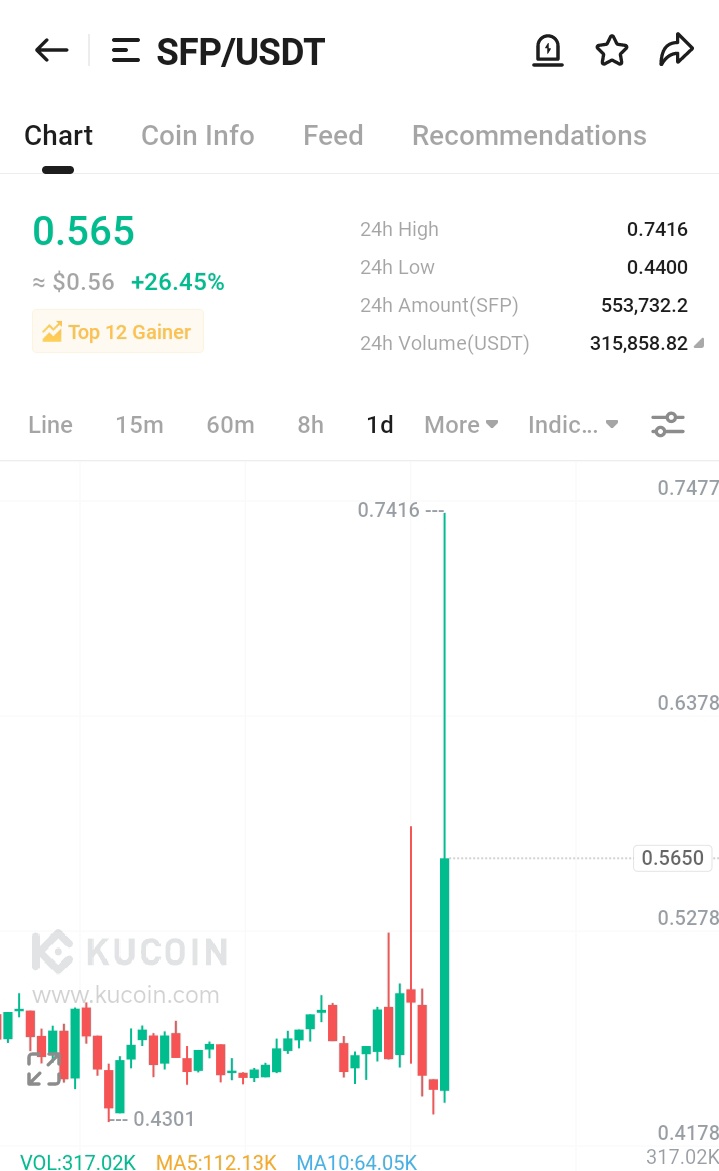Select the 1d timeframe

380,425
